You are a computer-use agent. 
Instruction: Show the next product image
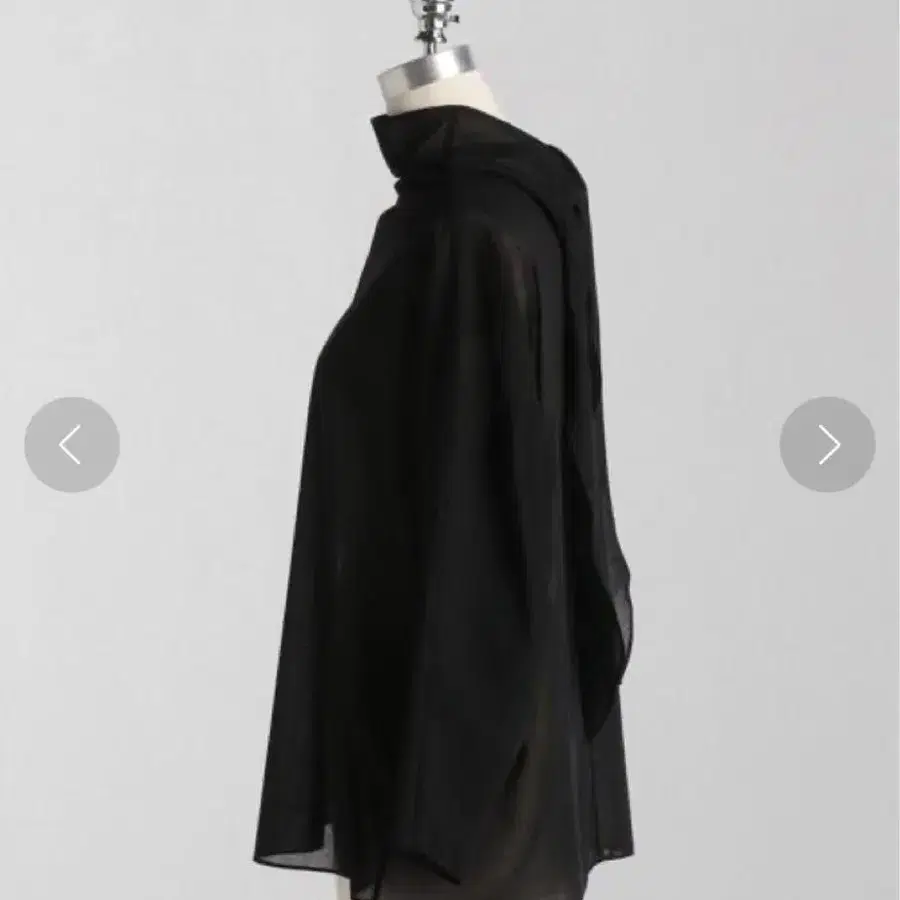tap(827, 445)
